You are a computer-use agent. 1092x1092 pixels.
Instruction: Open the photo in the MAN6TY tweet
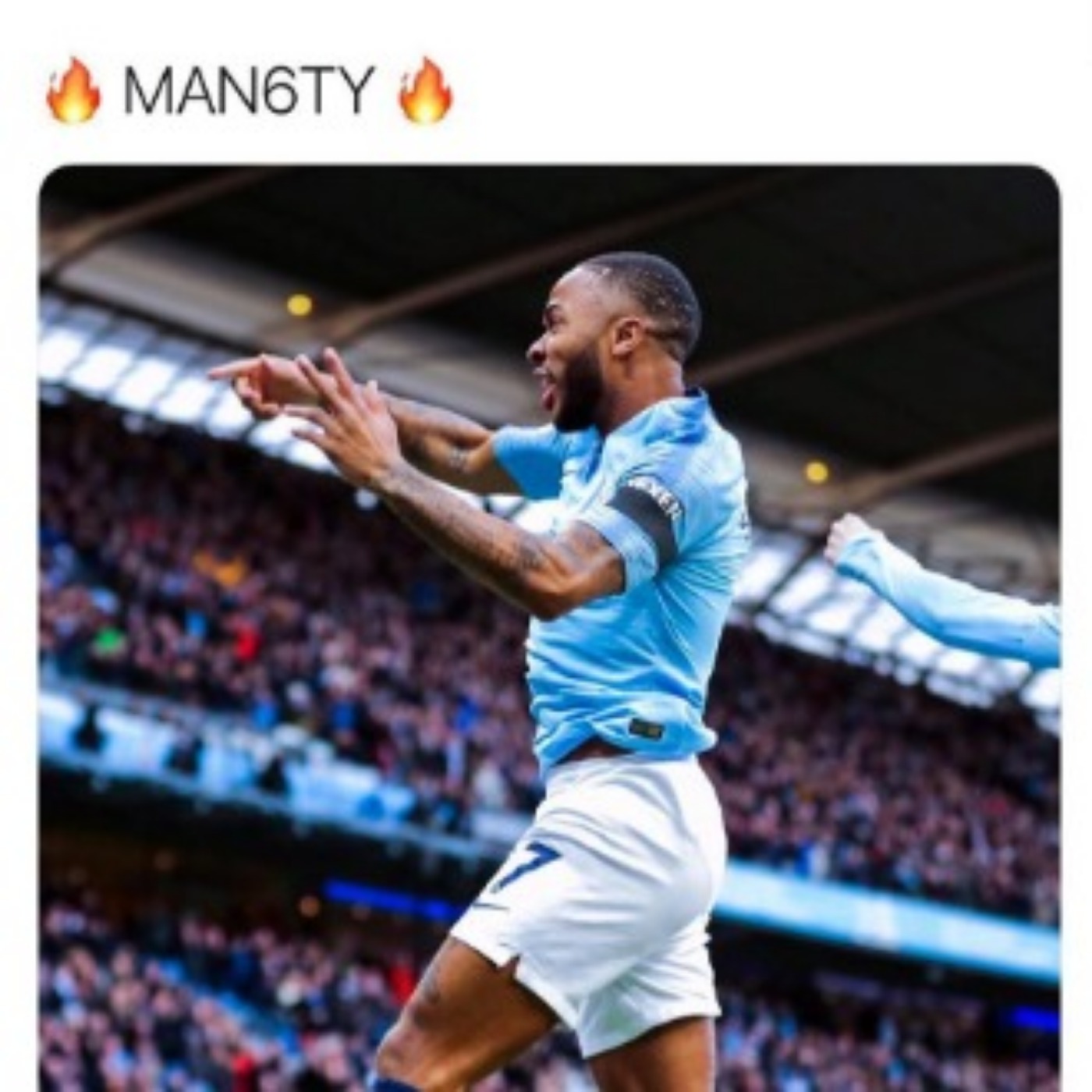pos(549,624)
